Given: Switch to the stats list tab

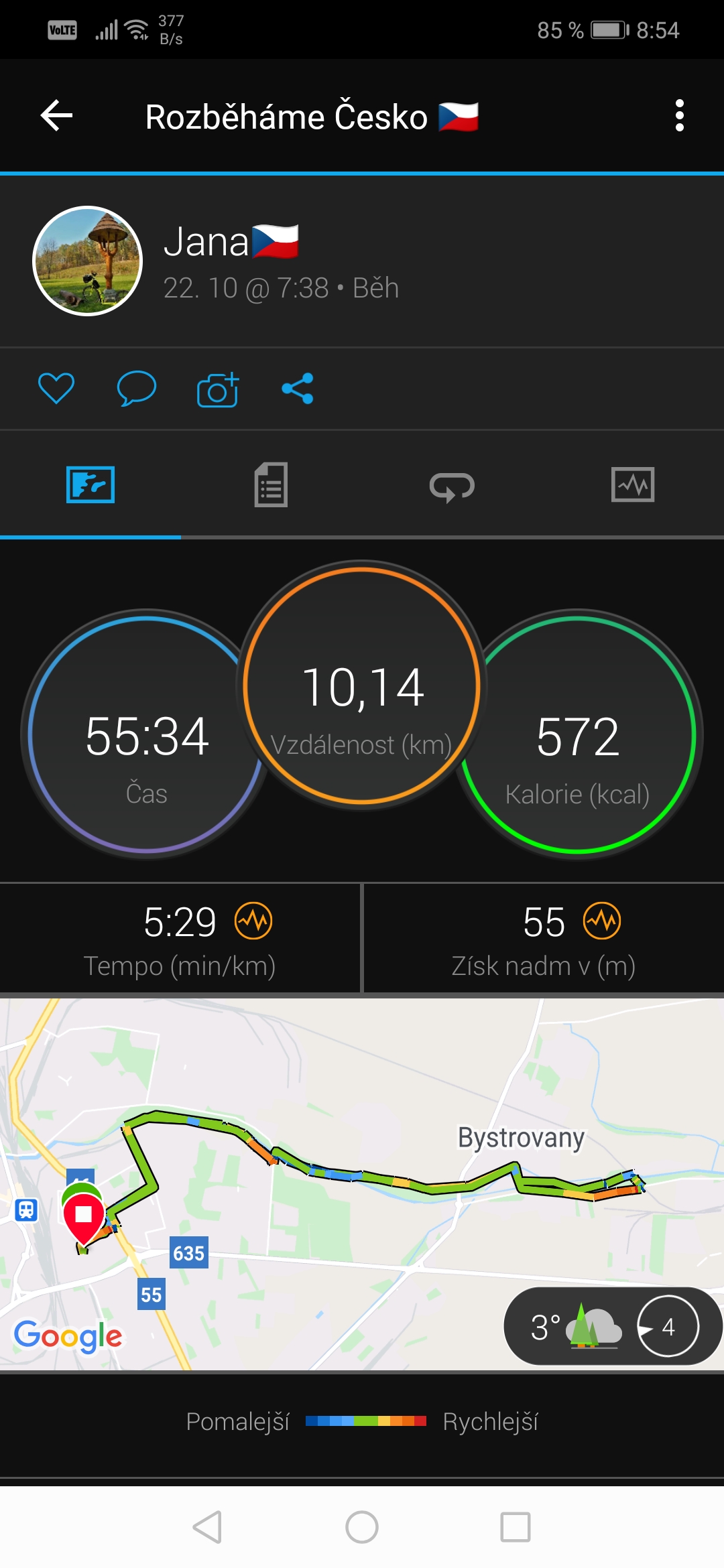Looking at the screenshot, I should click(x=271, y=484).
